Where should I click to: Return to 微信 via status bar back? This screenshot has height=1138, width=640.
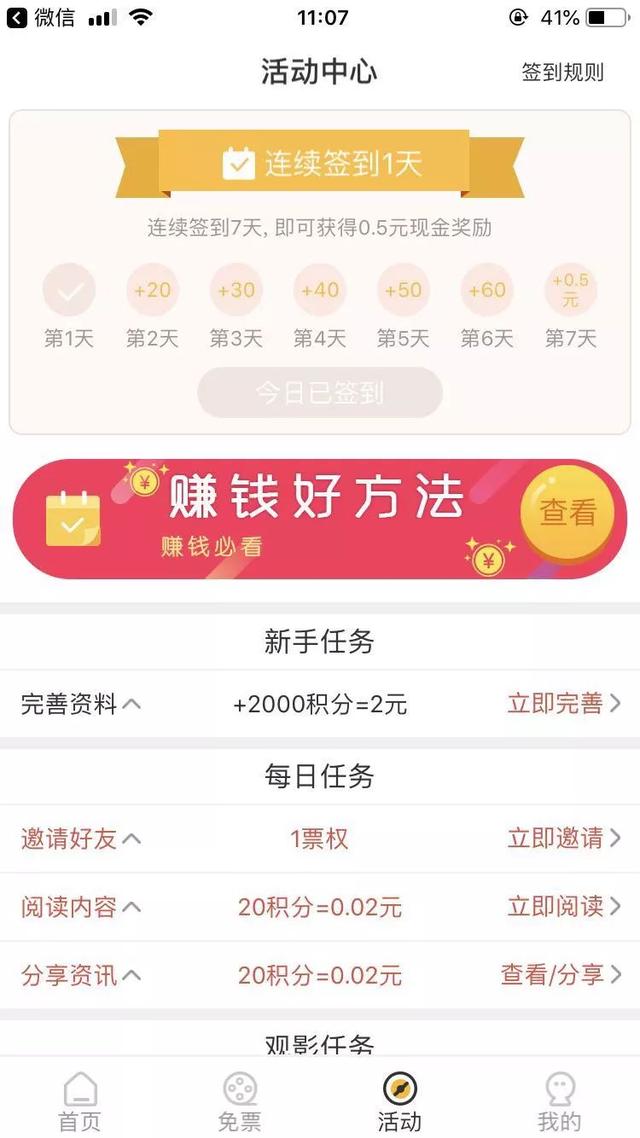coord(40,18)
